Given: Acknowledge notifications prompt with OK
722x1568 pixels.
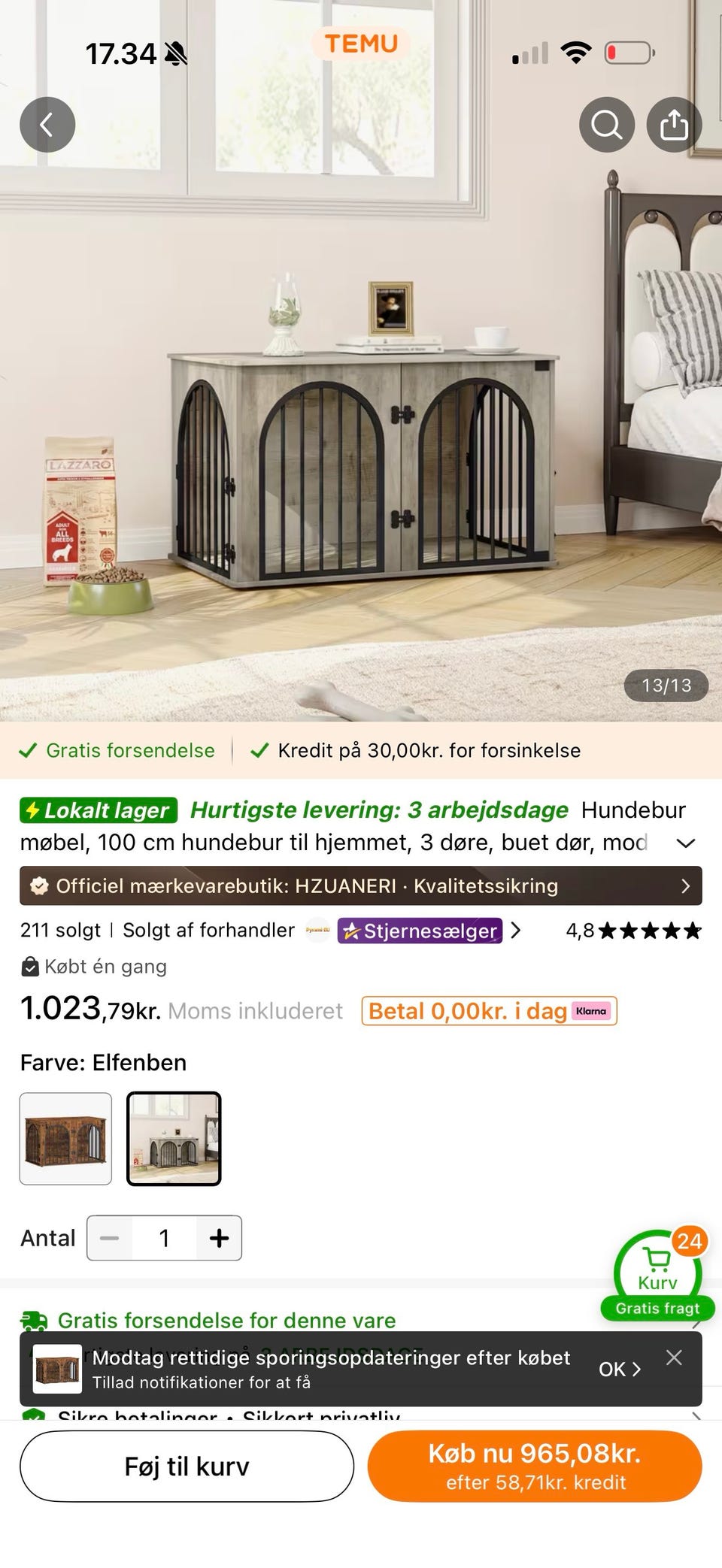Looking at the screenshot, I should 618,1370.
